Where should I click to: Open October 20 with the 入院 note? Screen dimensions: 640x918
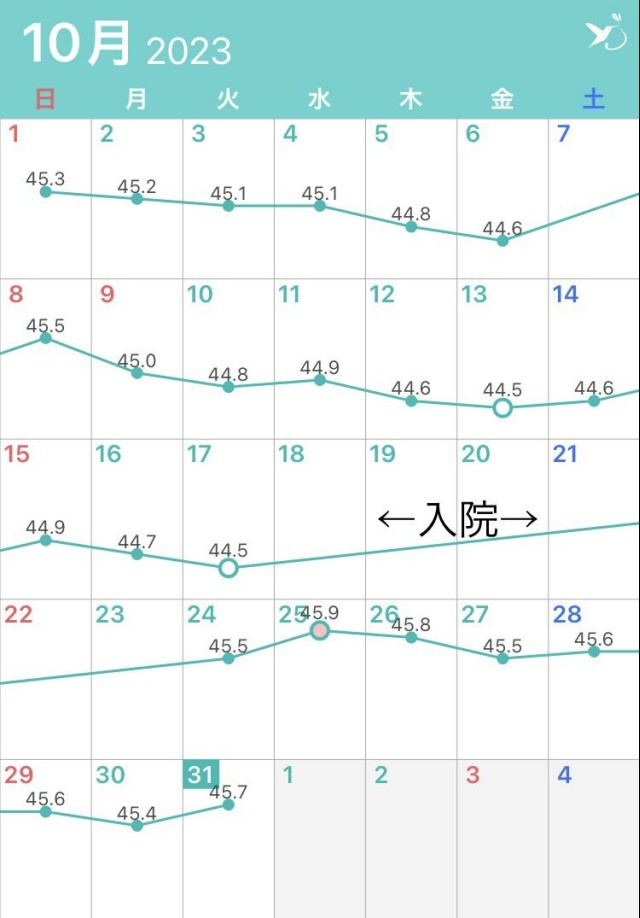tap(502, 518)
